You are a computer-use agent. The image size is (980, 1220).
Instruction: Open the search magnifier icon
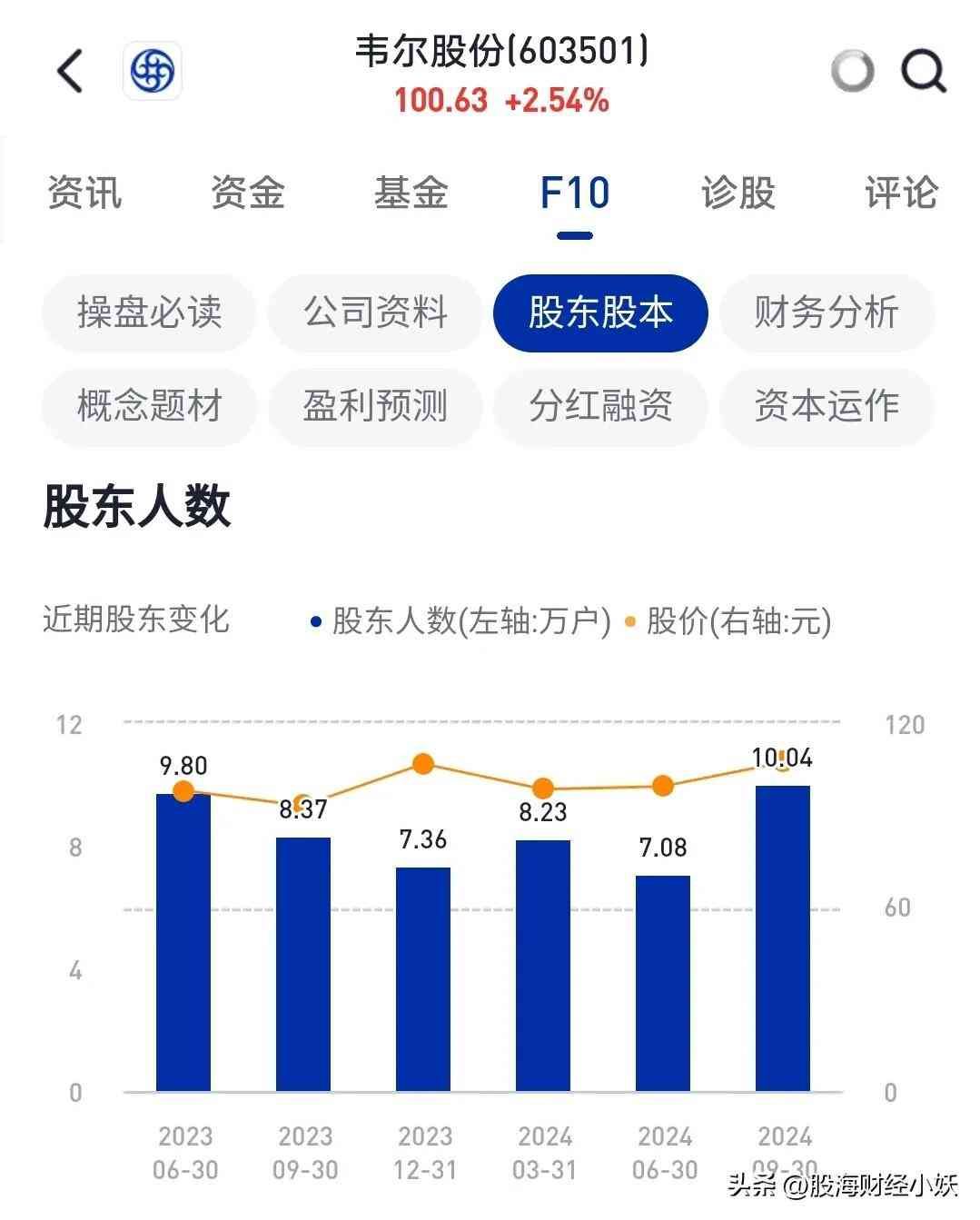point(923,71)
